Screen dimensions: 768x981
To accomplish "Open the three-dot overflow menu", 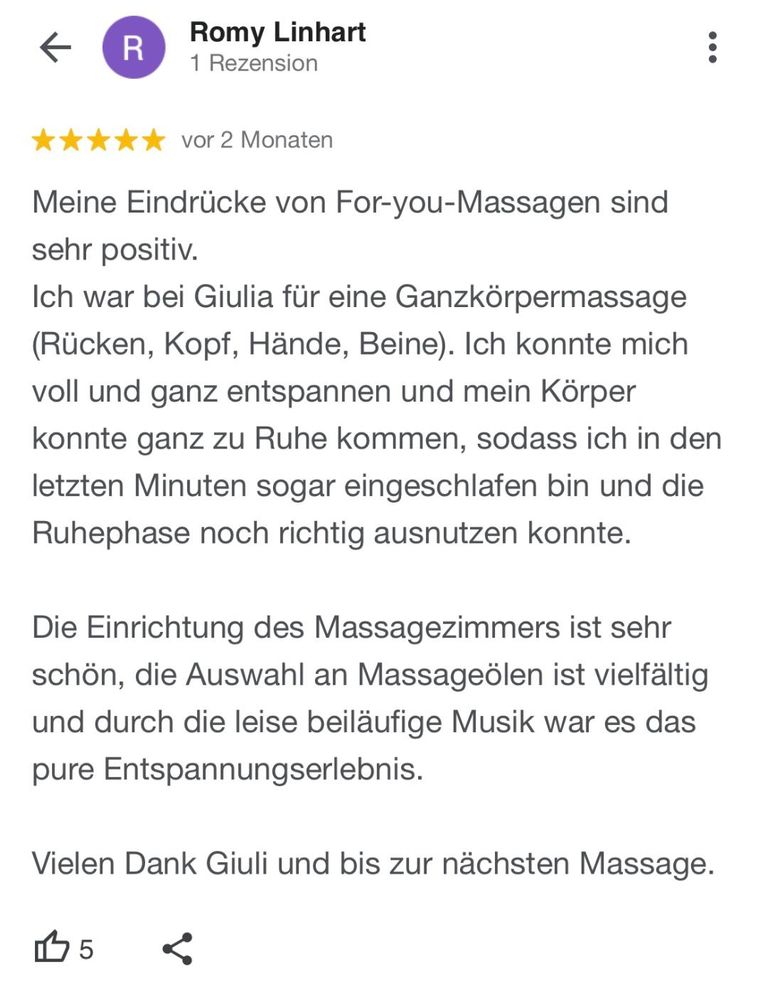I will (x=712, y=47).
